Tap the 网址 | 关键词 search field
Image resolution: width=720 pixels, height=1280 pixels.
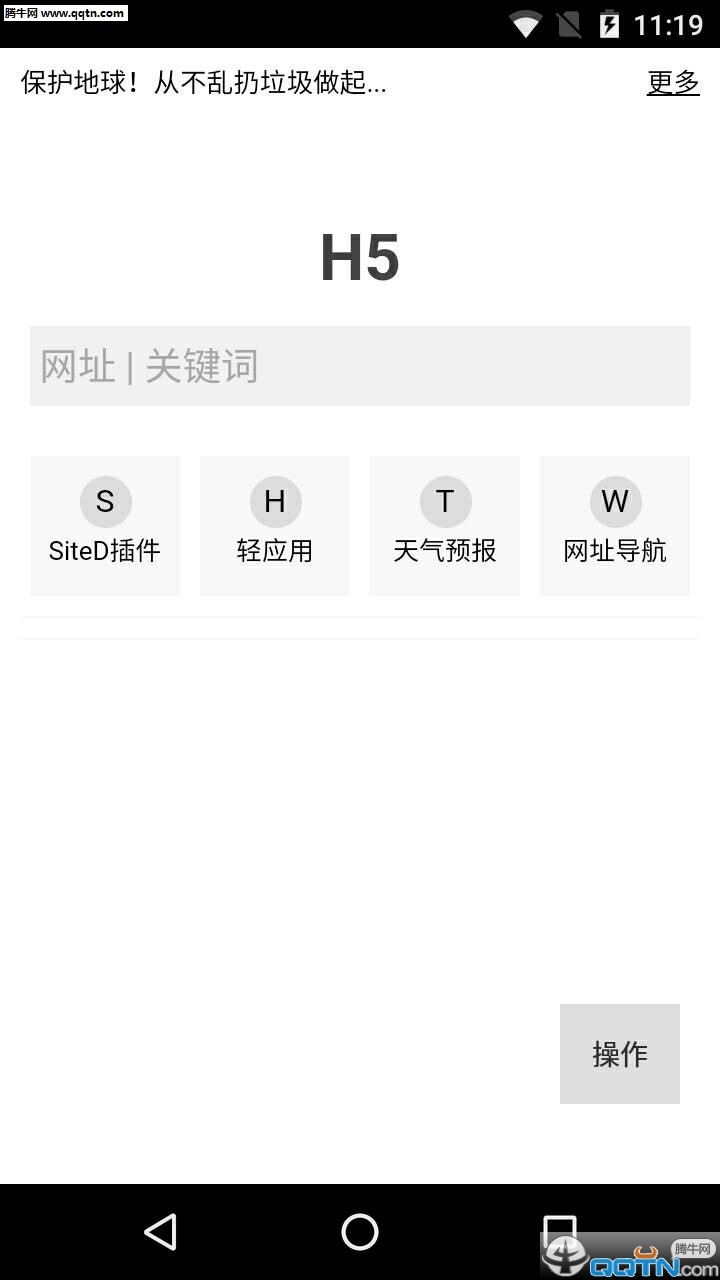360,366
